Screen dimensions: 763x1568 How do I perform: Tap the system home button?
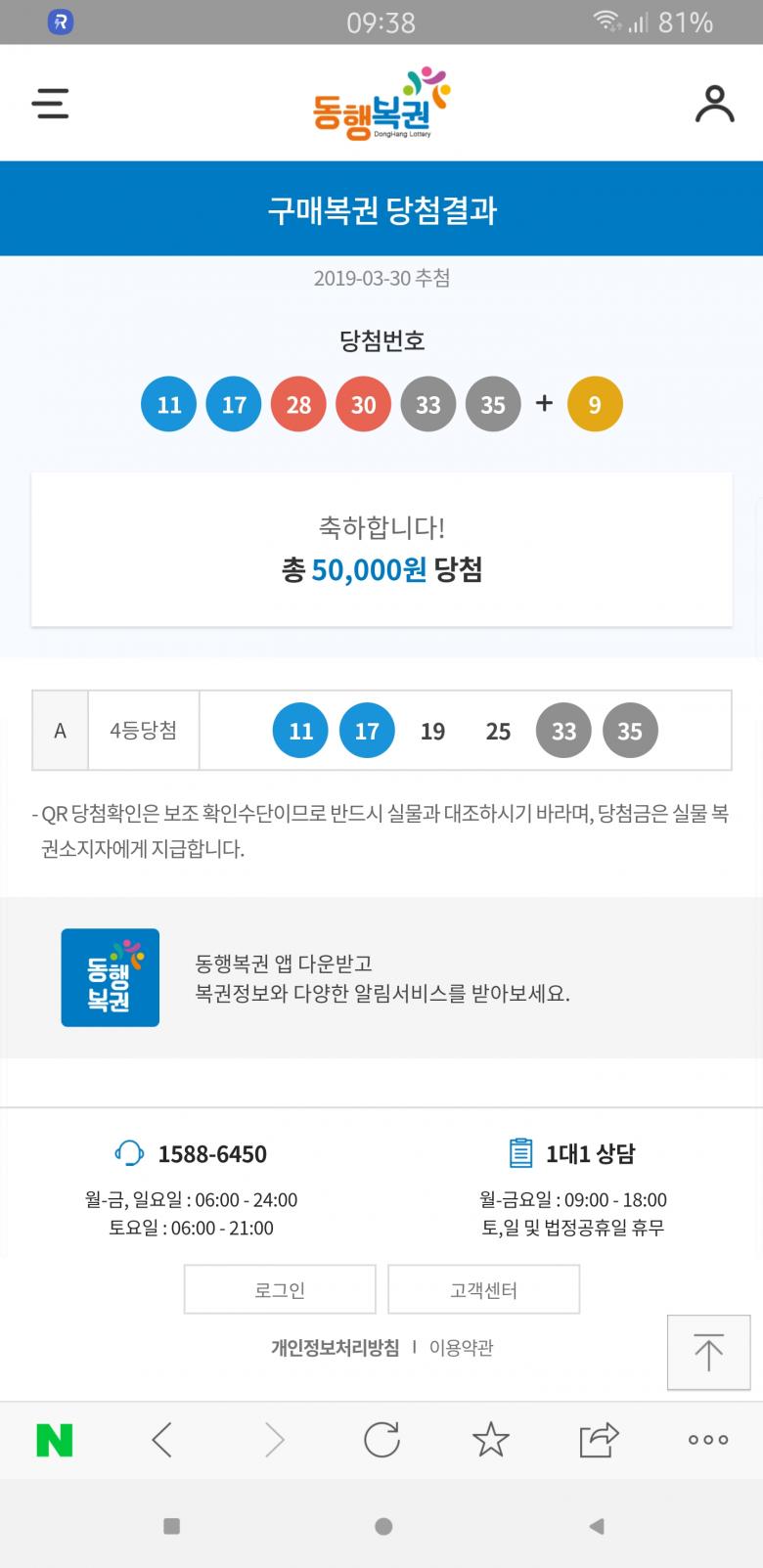[x=383, y=1526]
